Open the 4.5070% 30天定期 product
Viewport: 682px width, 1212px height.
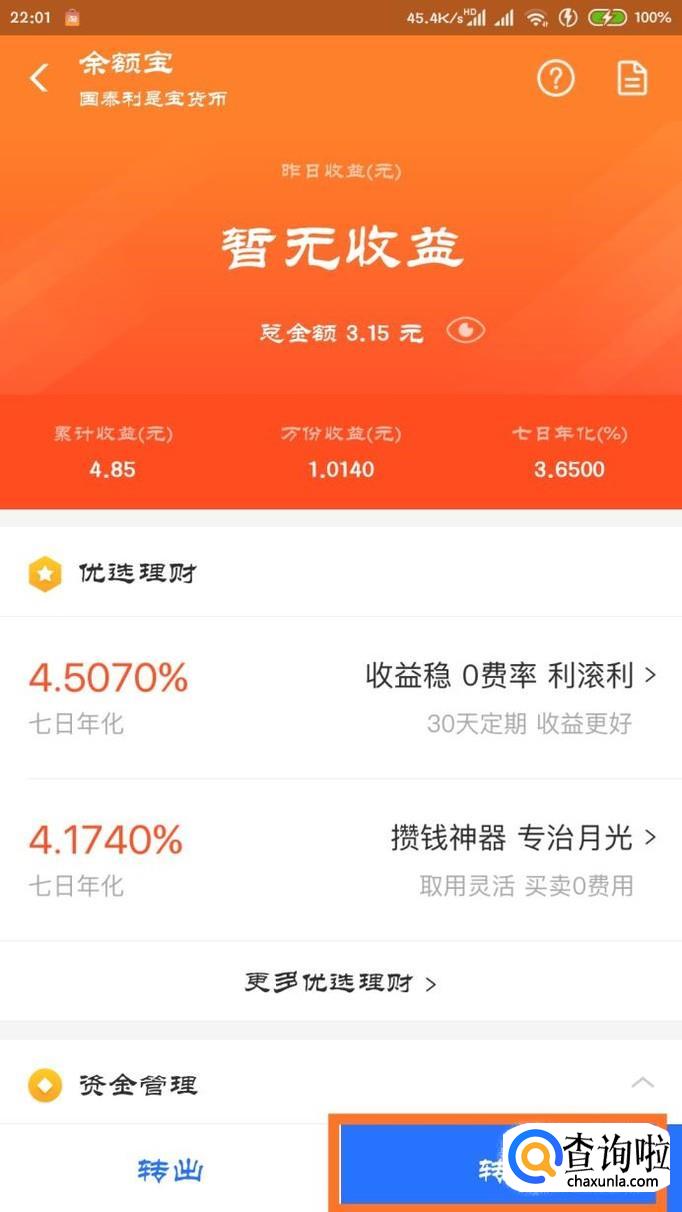341,697
